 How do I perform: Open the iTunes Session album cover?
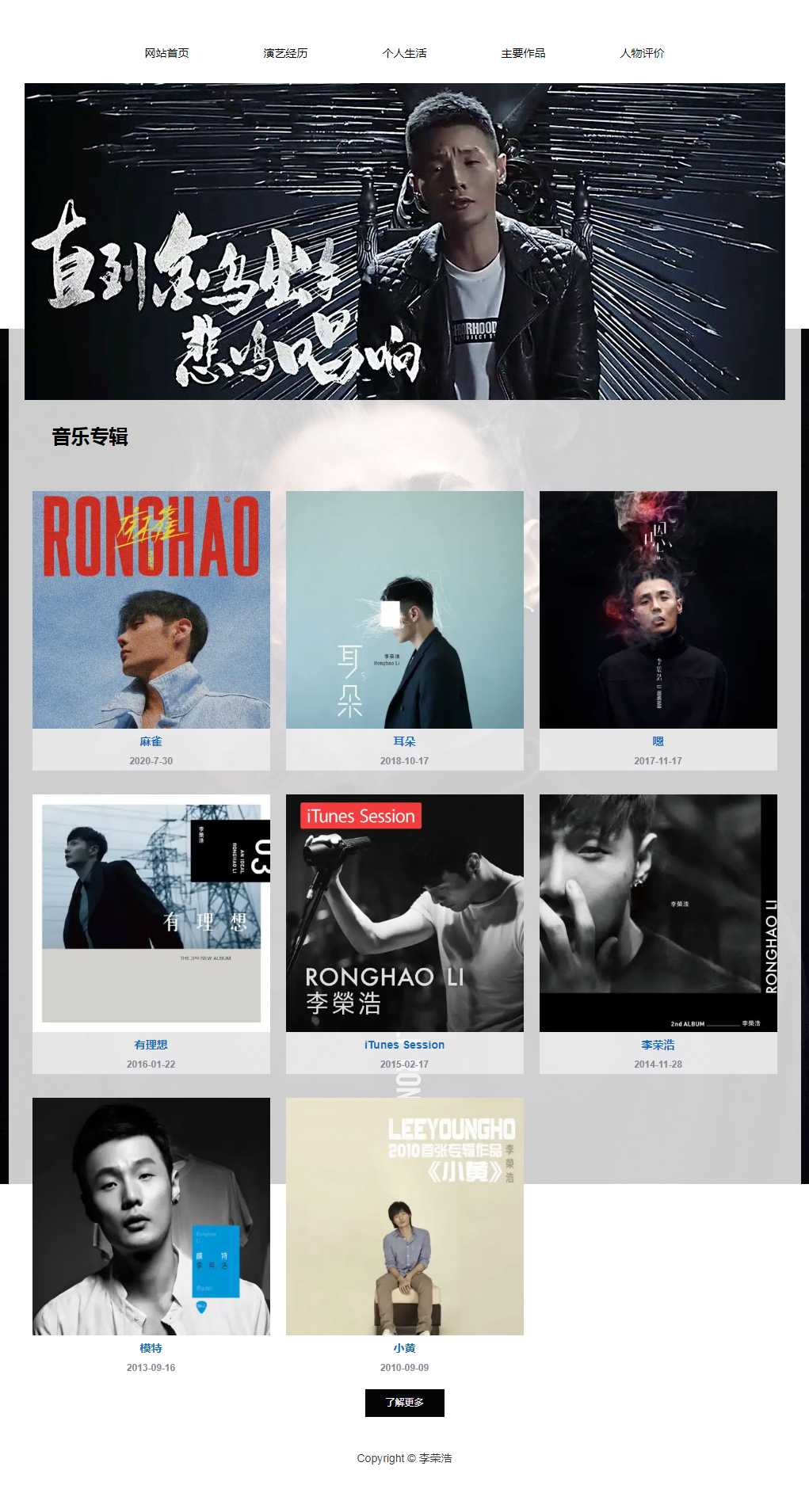[x=404, y=913]
